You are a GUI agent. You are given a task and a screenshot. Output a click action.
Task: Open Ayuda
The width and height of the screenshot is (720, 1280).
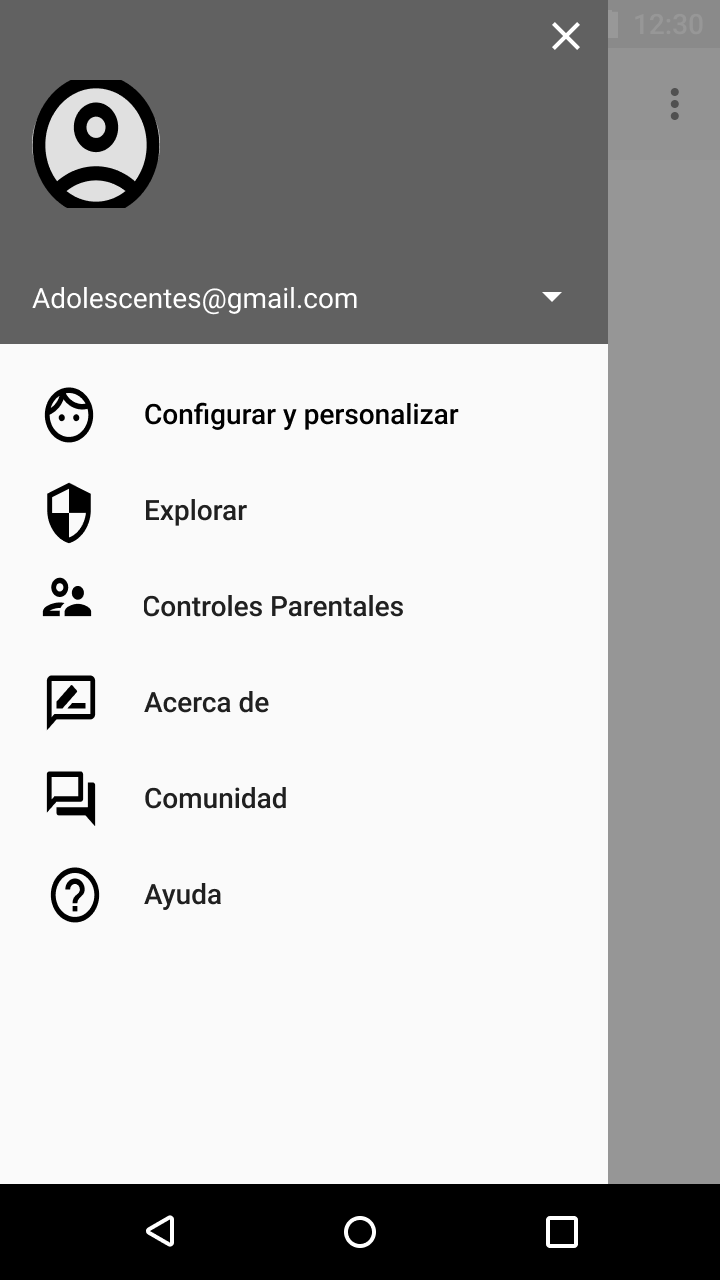coord(182,894)
